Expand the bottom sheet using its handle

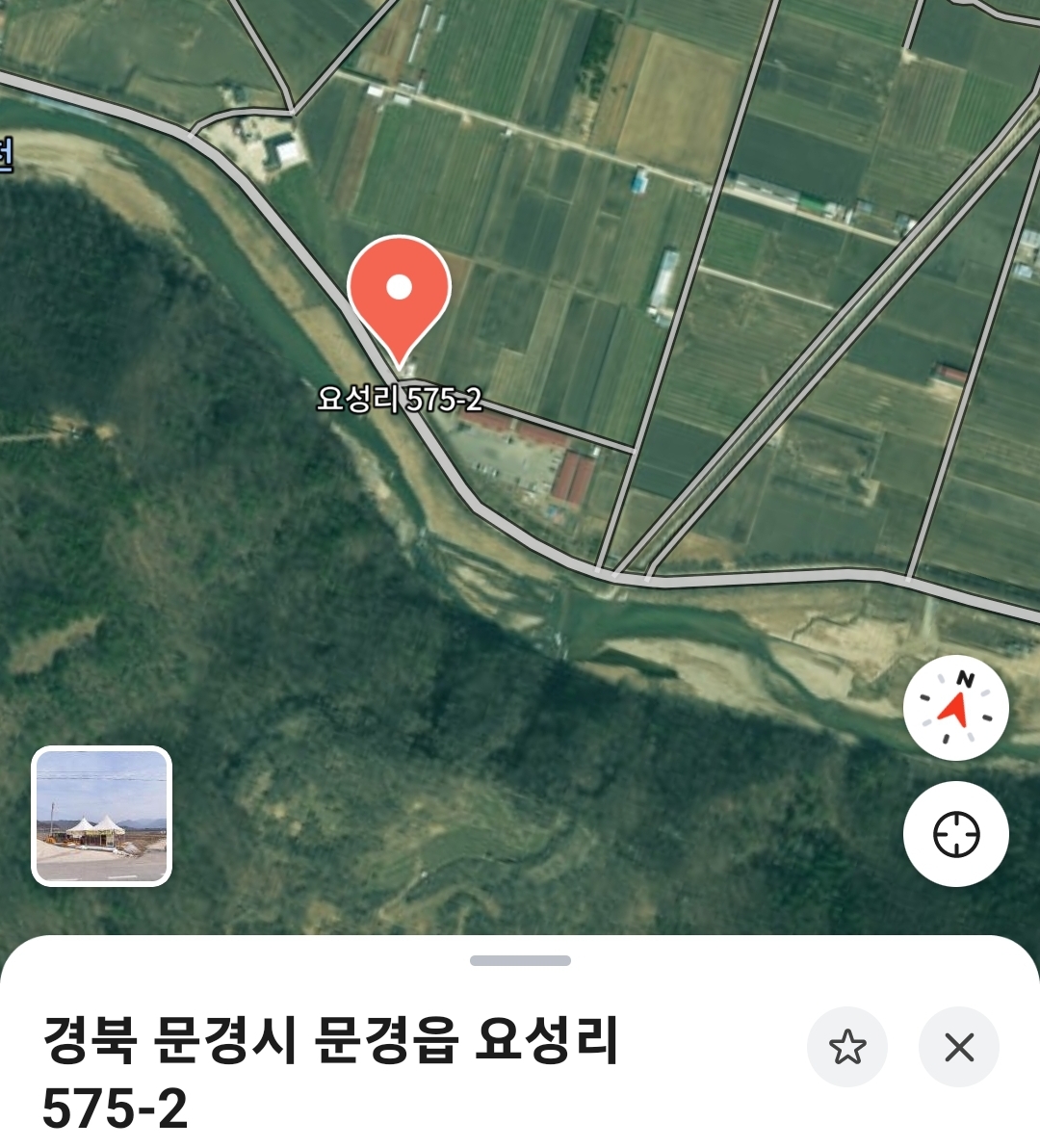pyautogui.click(x=520, y=960)
